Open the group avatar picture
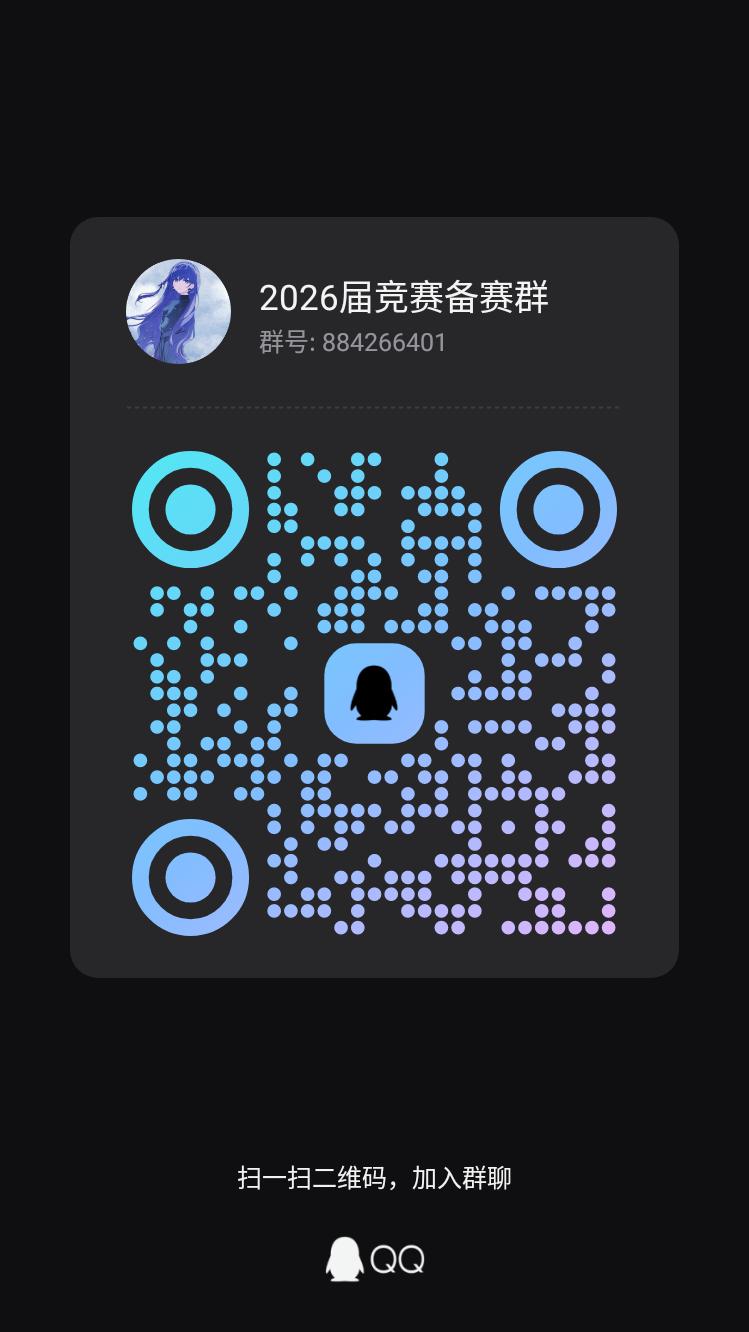 [x=178, y=312]
